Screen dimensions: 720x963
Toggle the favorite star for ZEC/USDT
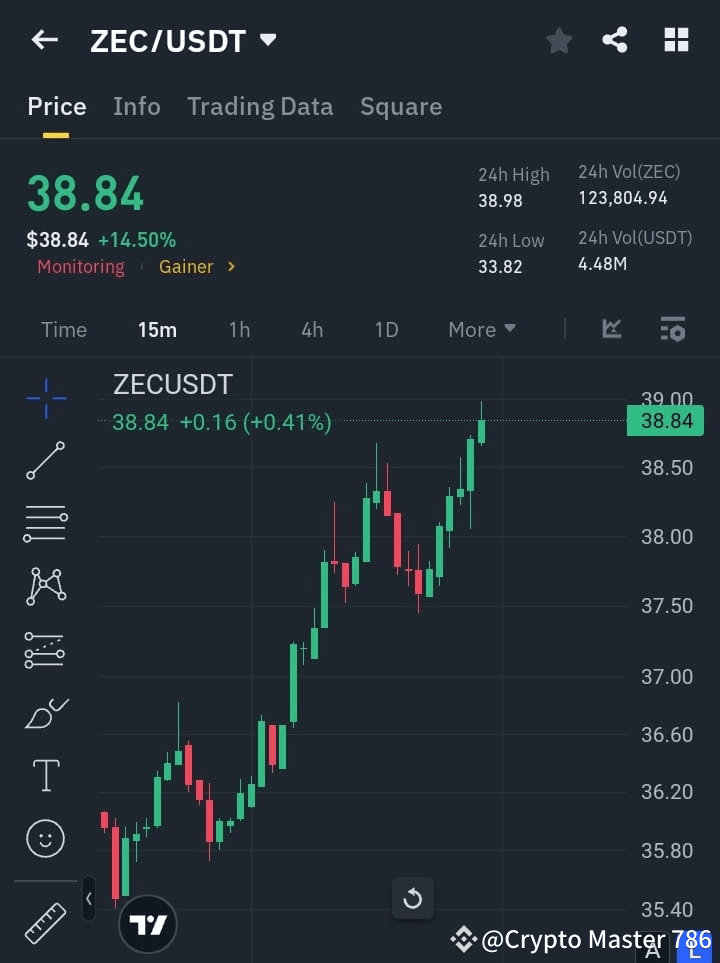[558, 40]
